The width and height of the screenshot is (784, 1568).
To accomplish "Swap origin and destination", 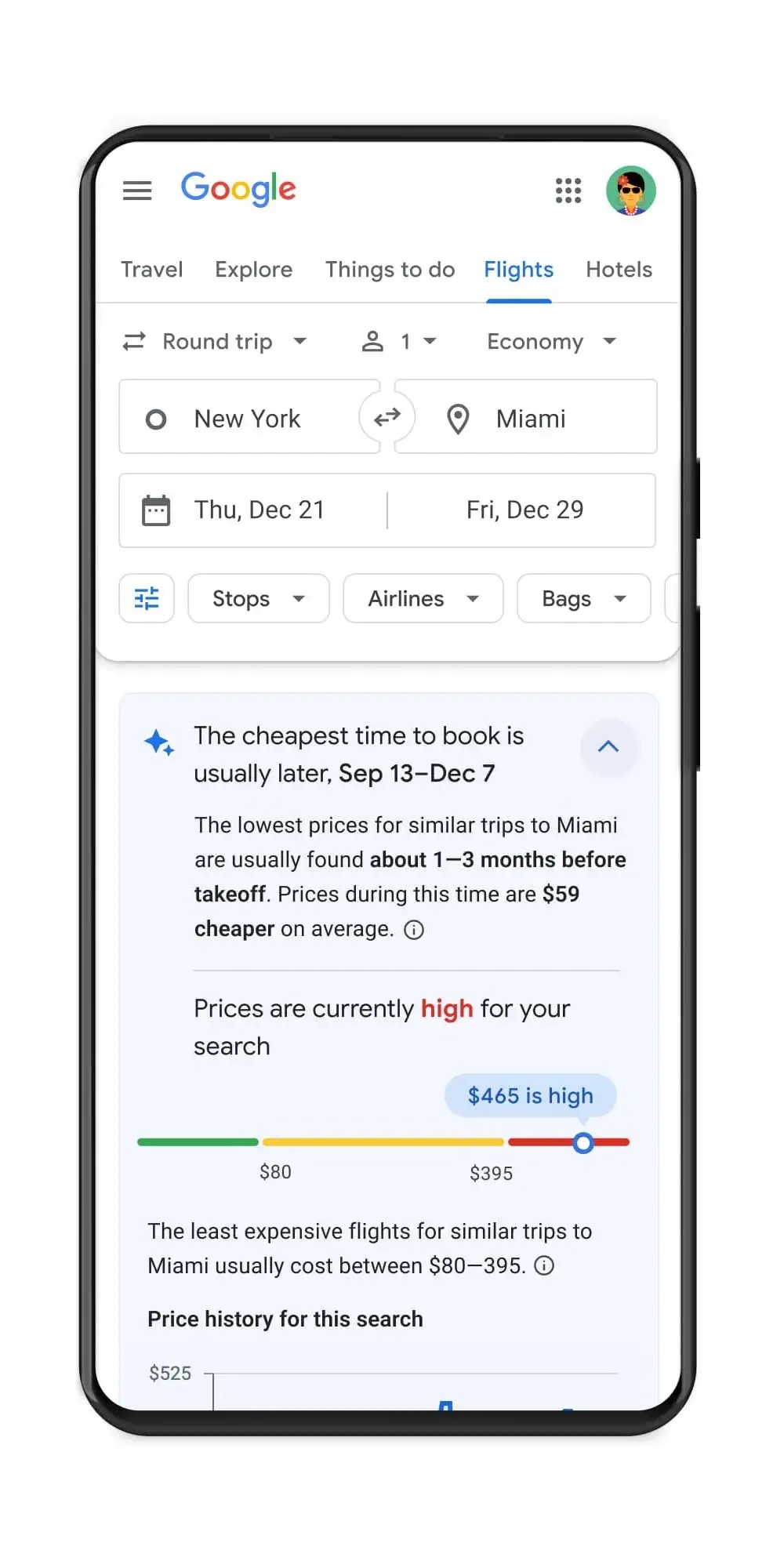I will click(x=387, y=418).
